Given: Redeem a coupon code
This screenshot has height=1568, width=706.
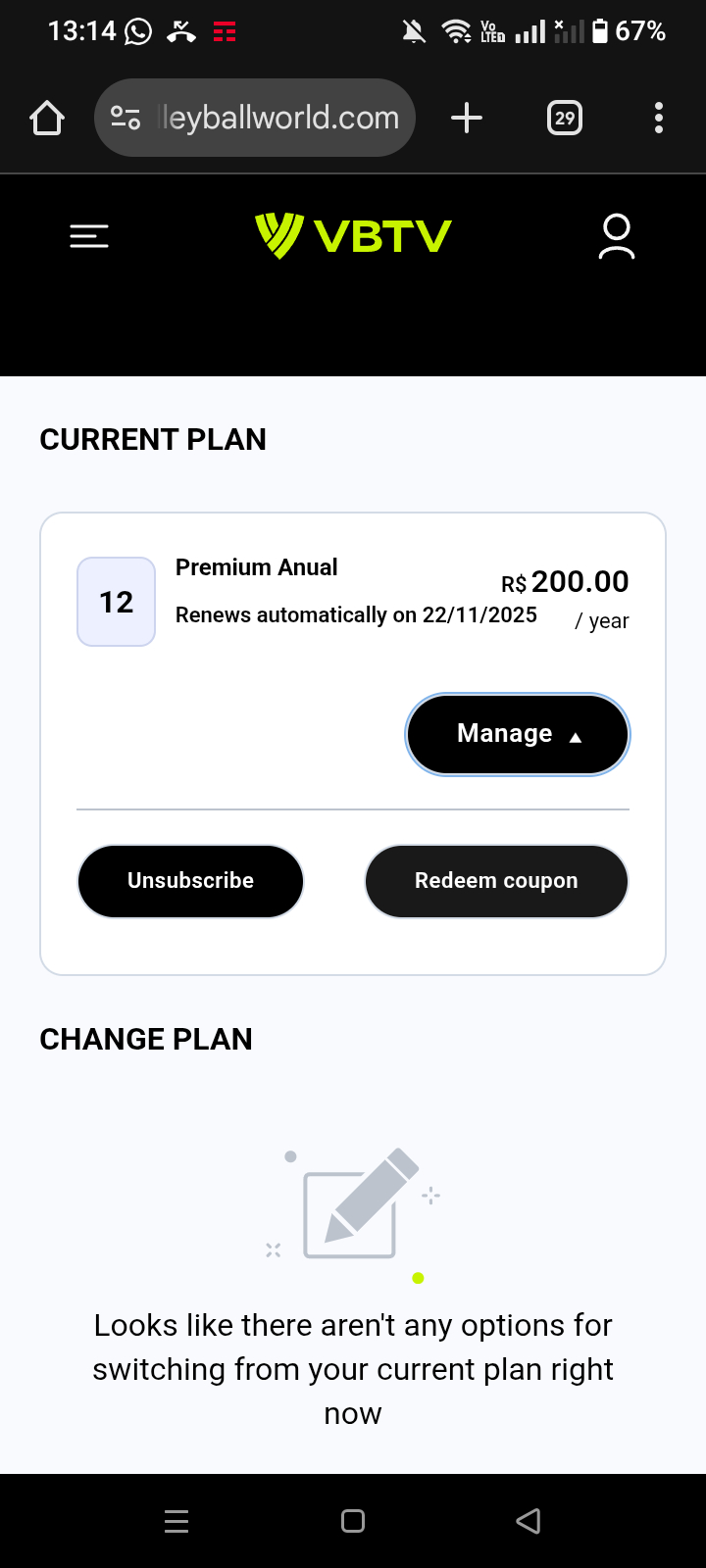Looking at the screenshot, I should click(496, 881).
